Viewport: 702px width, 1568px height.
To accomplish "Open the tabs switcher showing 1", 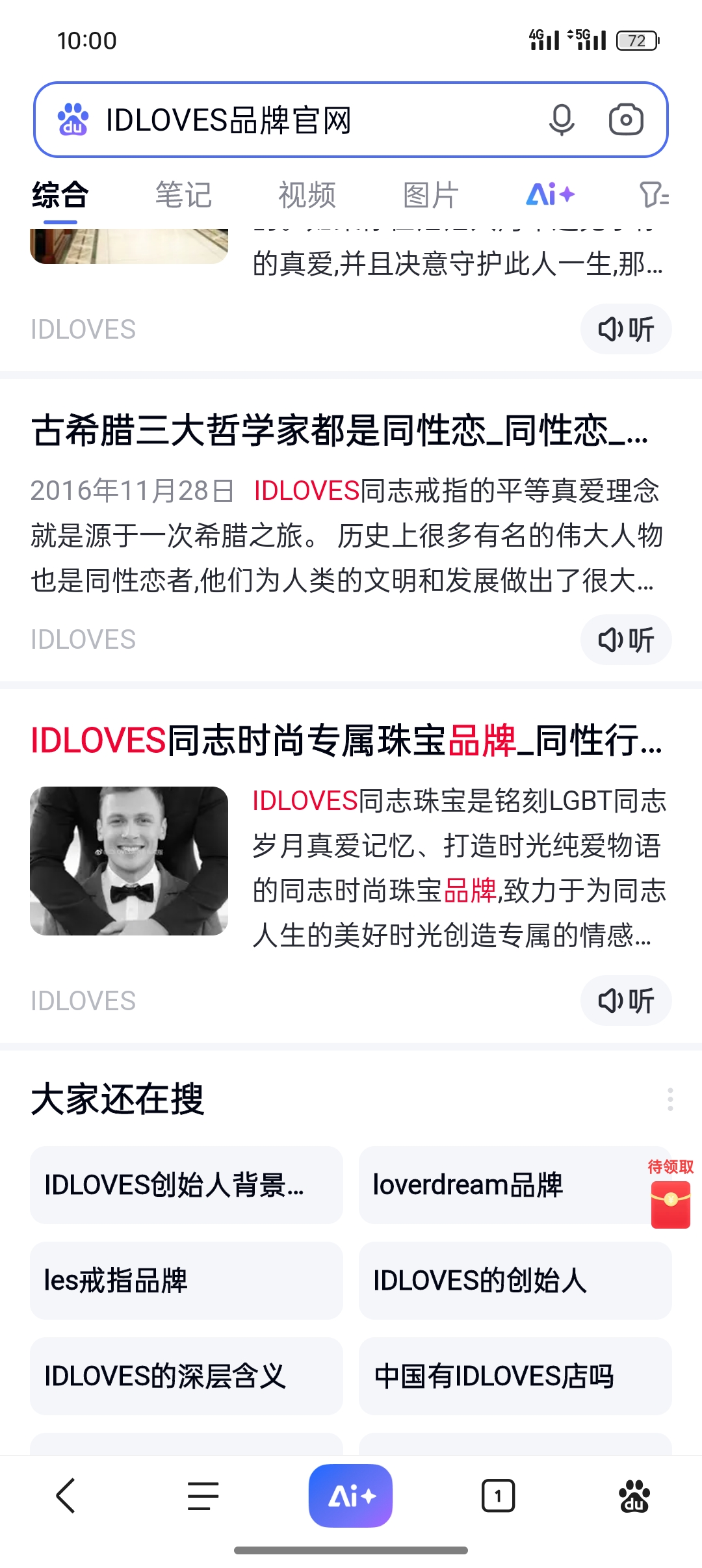I will click(498, 1496).
